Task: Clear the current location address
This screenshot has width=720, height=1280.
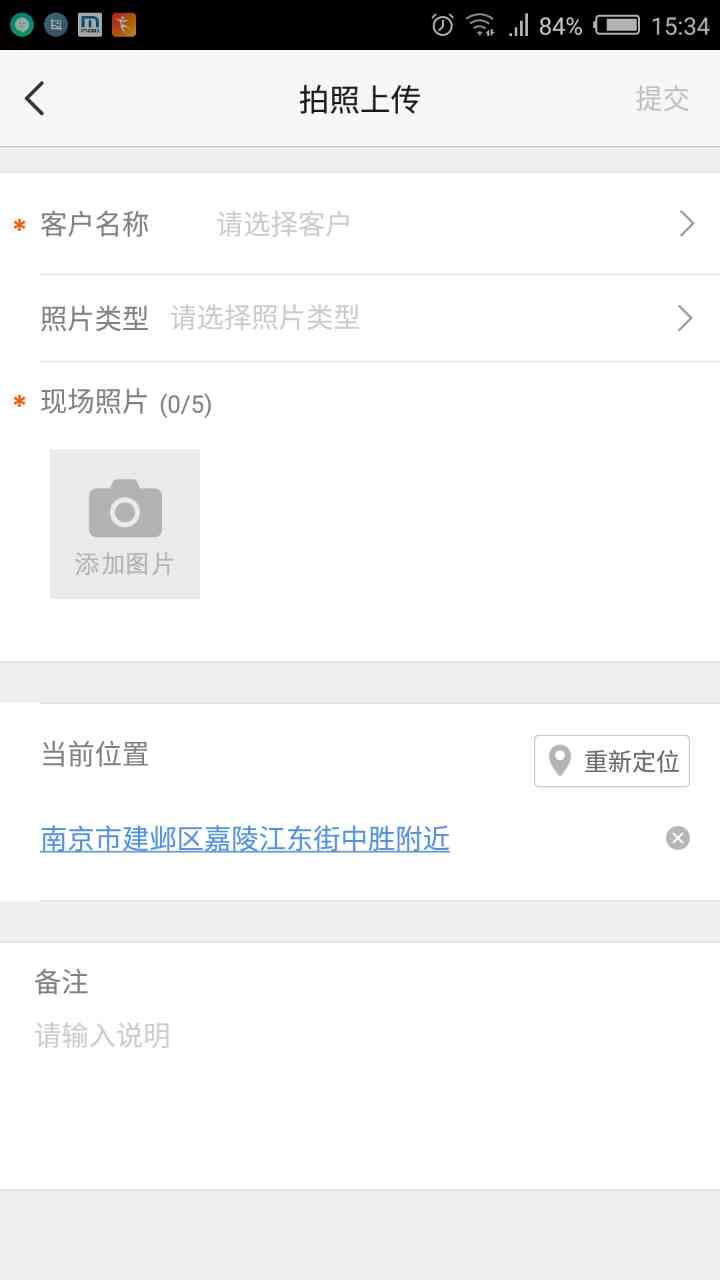Action: click(678, 838)
